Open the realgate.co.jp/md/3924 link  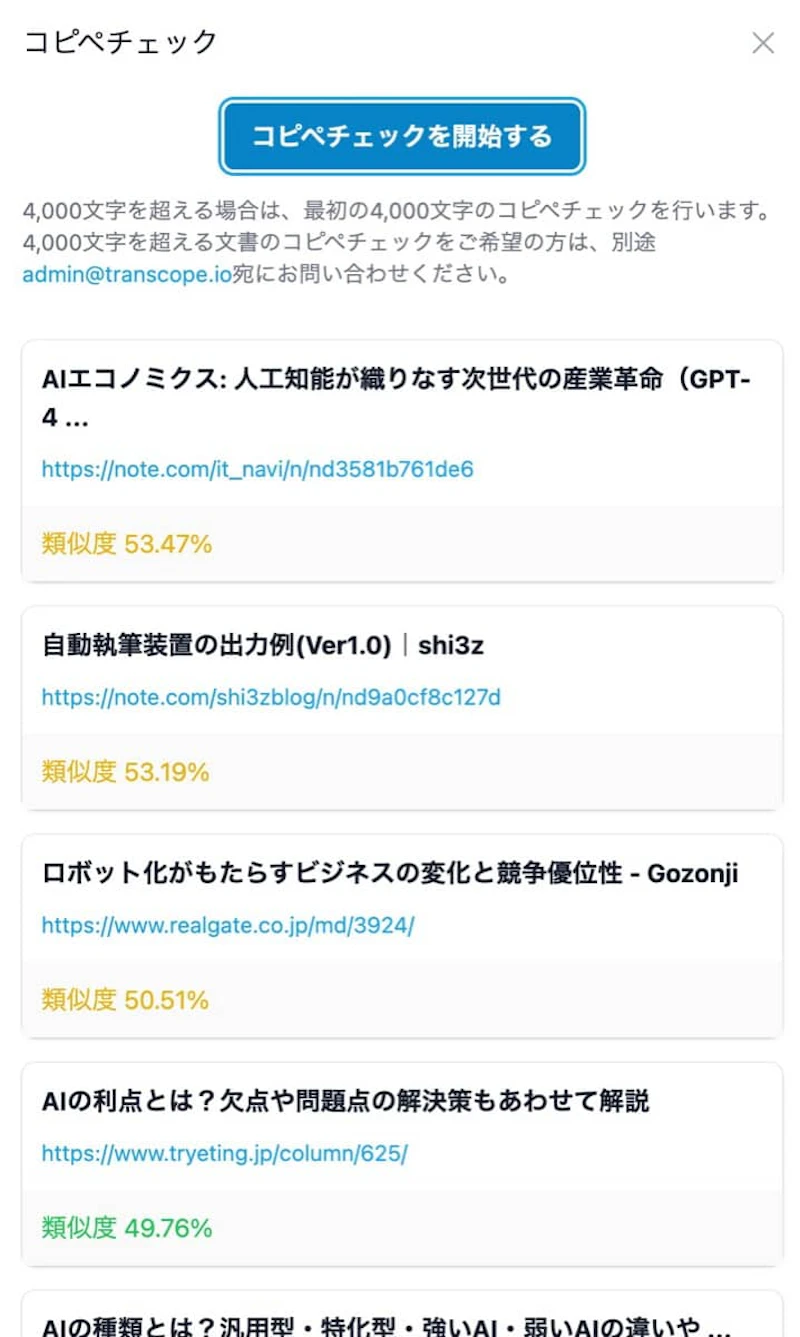(x=228, y=925)
